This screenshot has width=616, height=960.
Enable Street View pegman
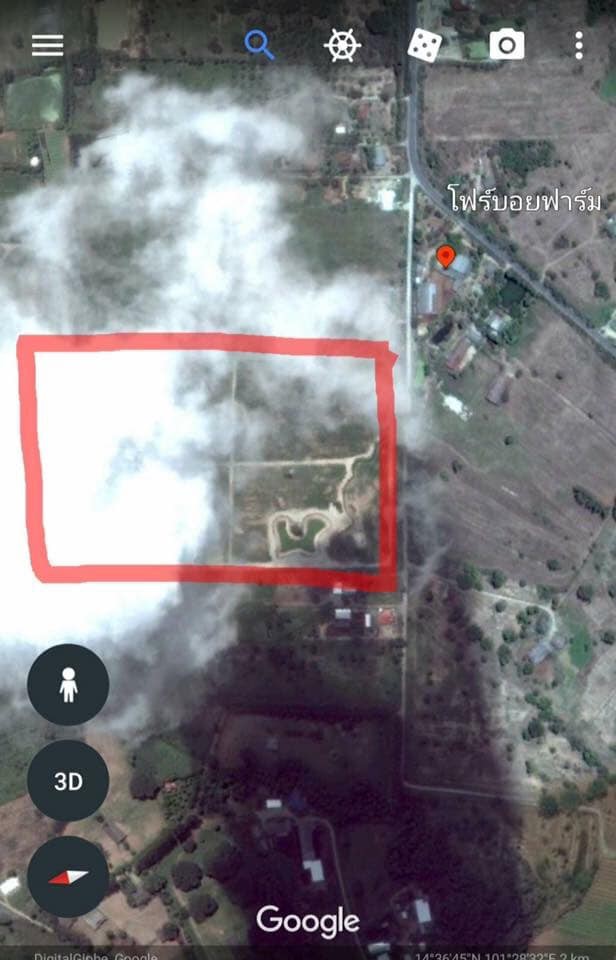click(x=68, y=685)
